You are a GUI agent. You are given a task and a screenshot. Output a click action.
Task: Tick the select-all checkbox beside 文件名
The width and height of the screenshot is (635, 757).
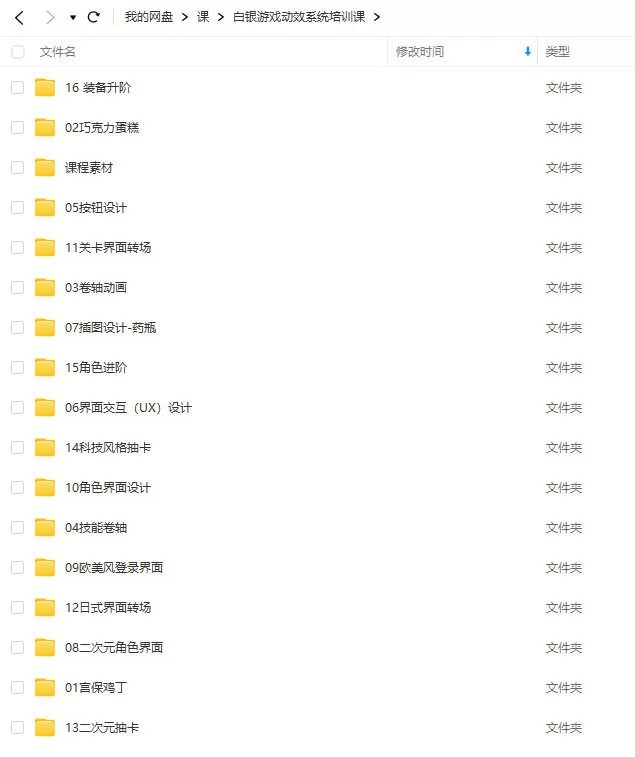tap(17, 51)
